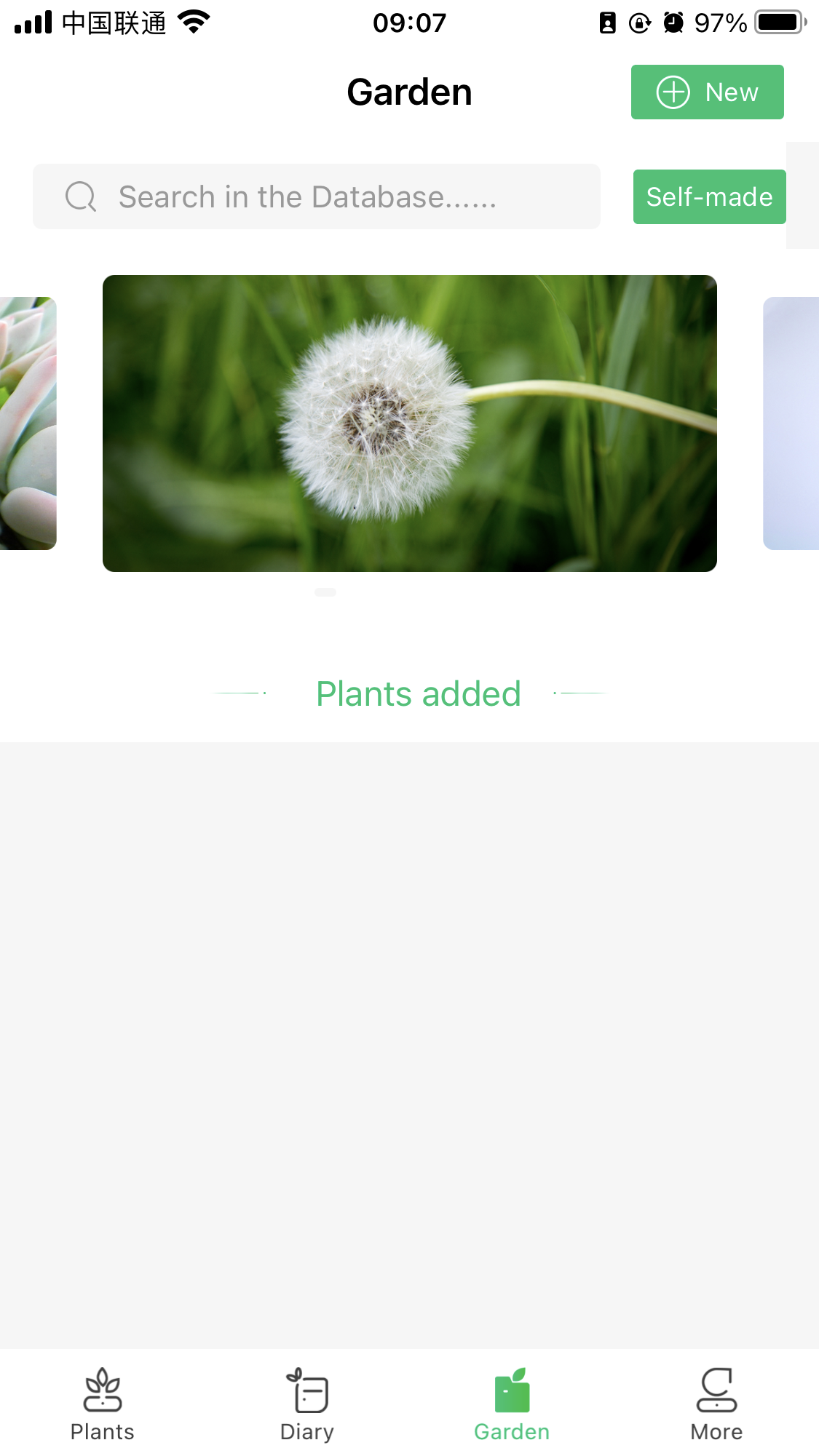Open the Search in the Database field
Screen dimensions: 819x1456
[317, 196]
